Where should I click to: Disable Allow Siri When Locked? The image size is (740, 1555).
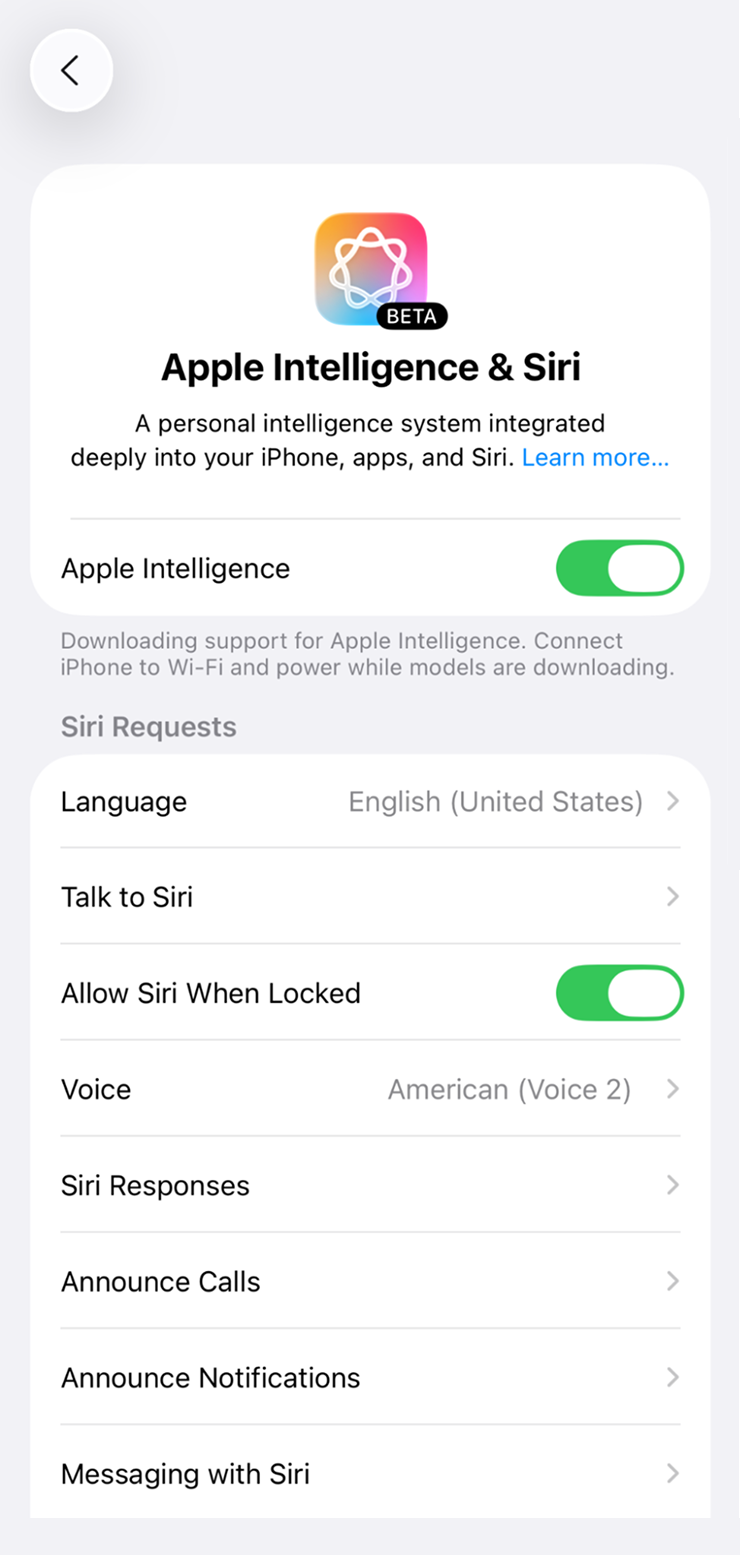pos(619,993)
